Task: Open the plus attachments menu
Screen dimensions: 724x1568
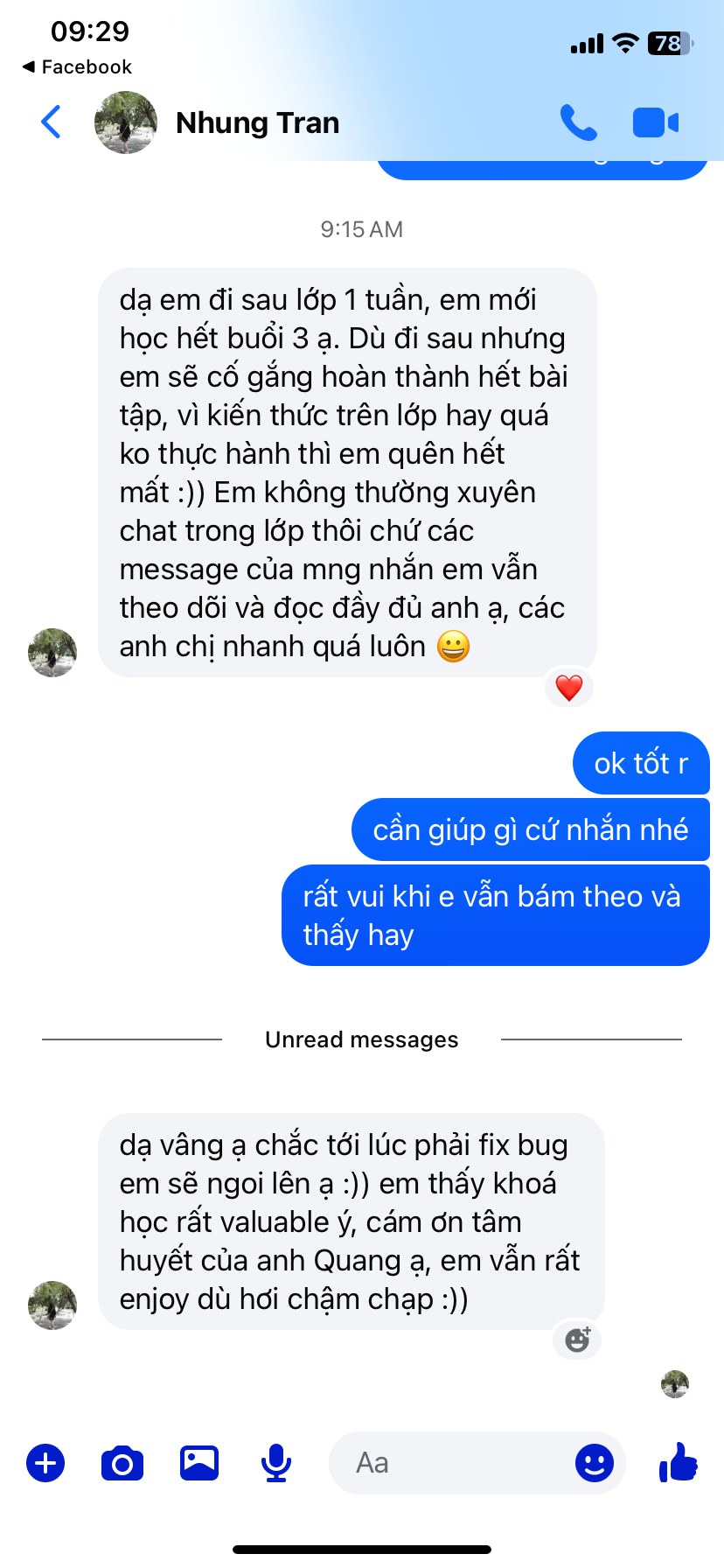Action: click(x=45, y=1463)
